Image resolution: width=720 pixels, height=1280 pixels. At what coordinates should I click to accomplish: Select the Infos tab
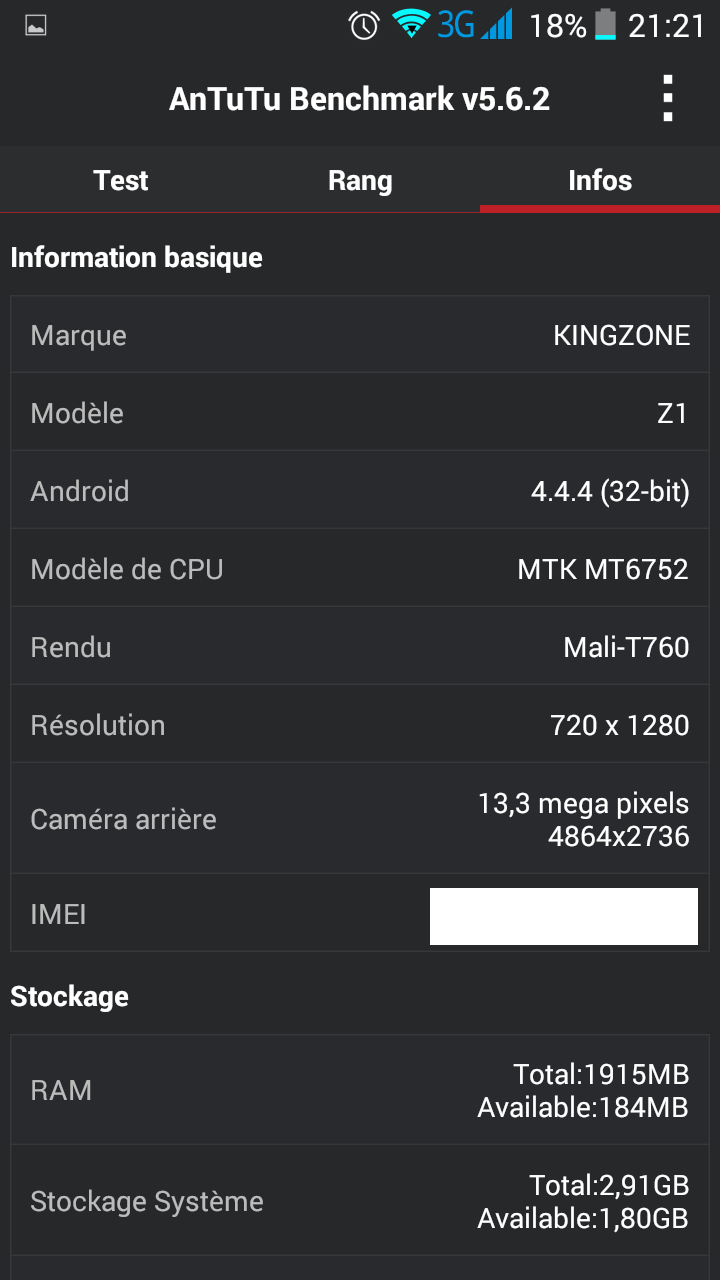600,180
